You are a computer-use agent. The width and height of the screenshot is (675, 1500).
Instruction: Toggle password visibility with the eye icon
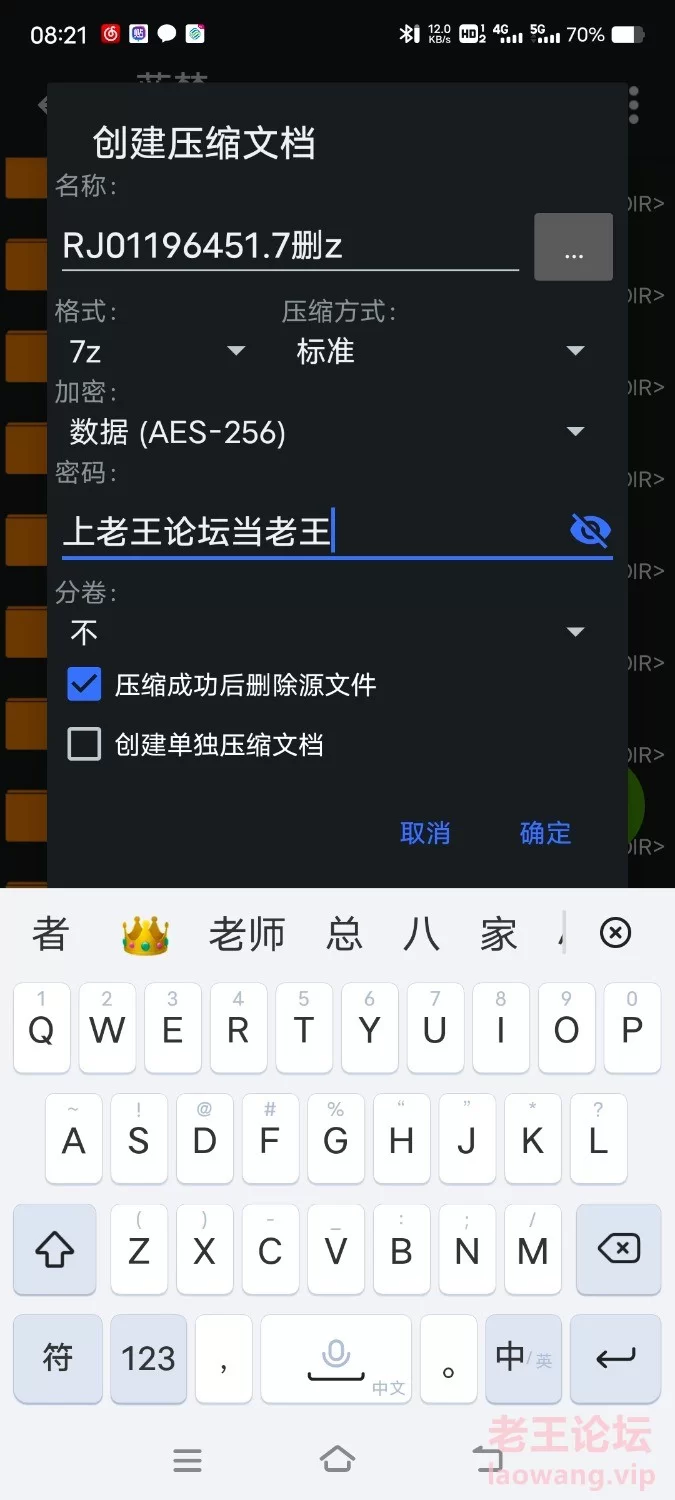tap(590, 530)
